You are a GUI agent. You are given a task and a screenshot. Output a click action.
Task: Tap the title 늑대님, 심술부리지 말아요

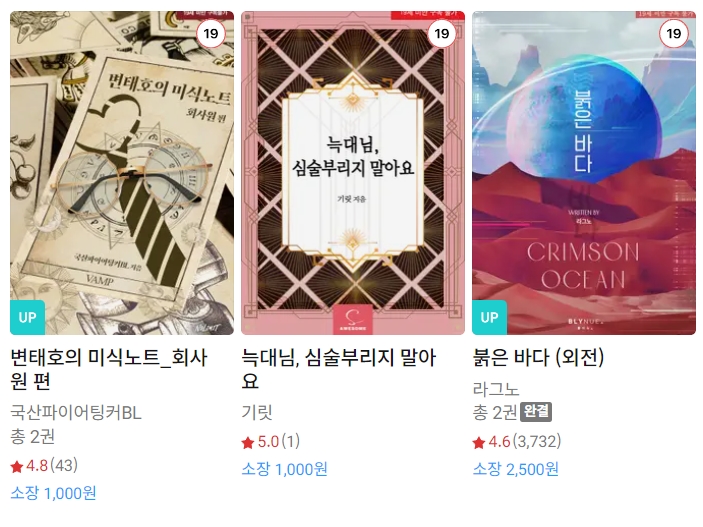tap(340, 369)
